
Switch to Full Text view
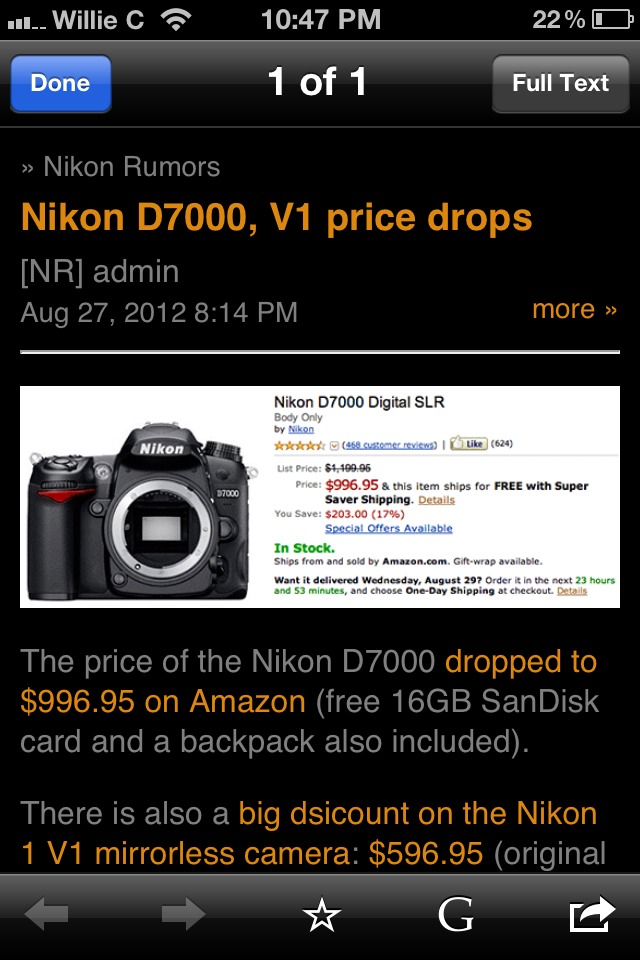point(560,83)
